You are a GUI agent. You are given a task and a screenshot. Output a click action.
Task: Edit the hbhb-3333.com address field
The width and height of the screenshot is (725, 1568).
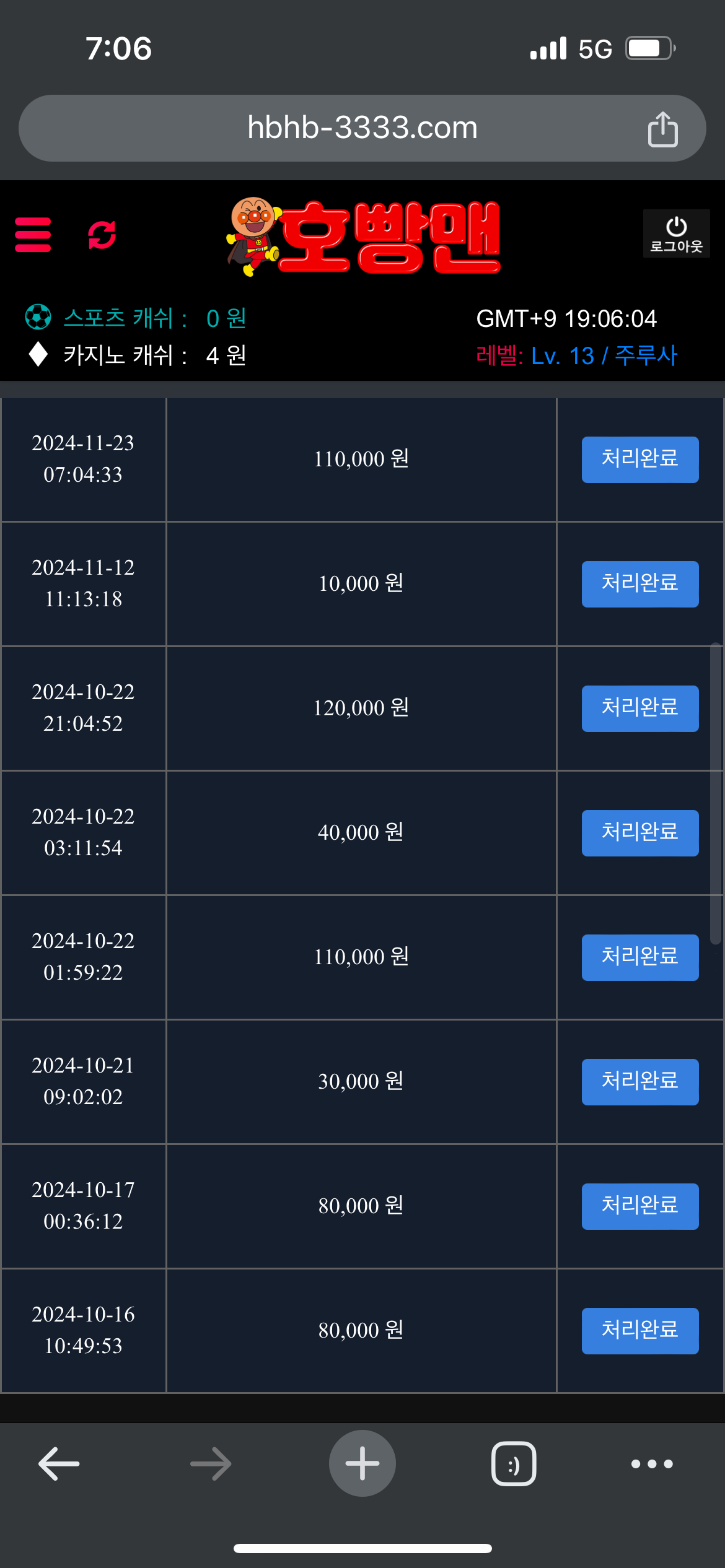click(x=362, y=128)
